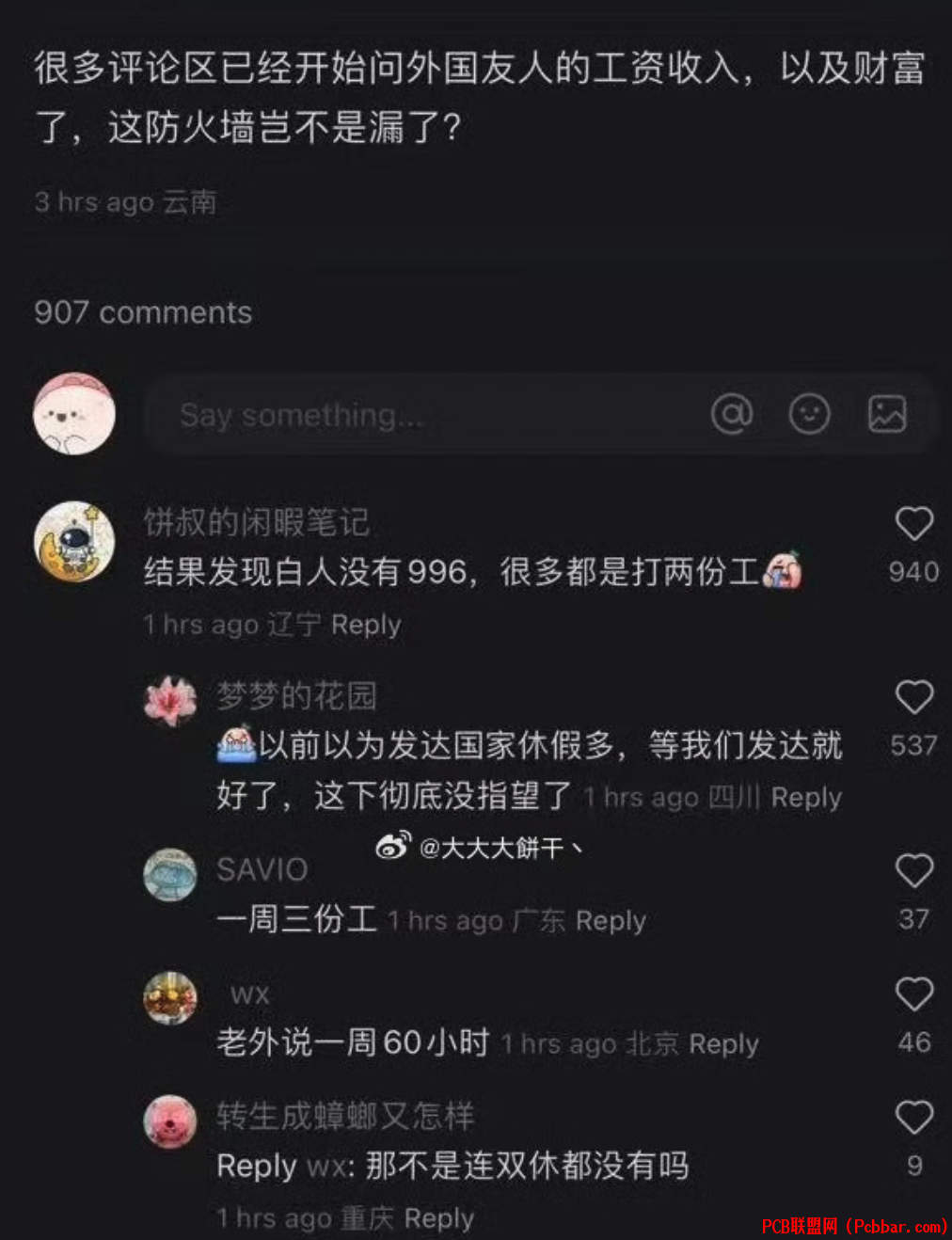Like SAVIO's comment
Screen dimensions: 952x1240
[913, 871]
